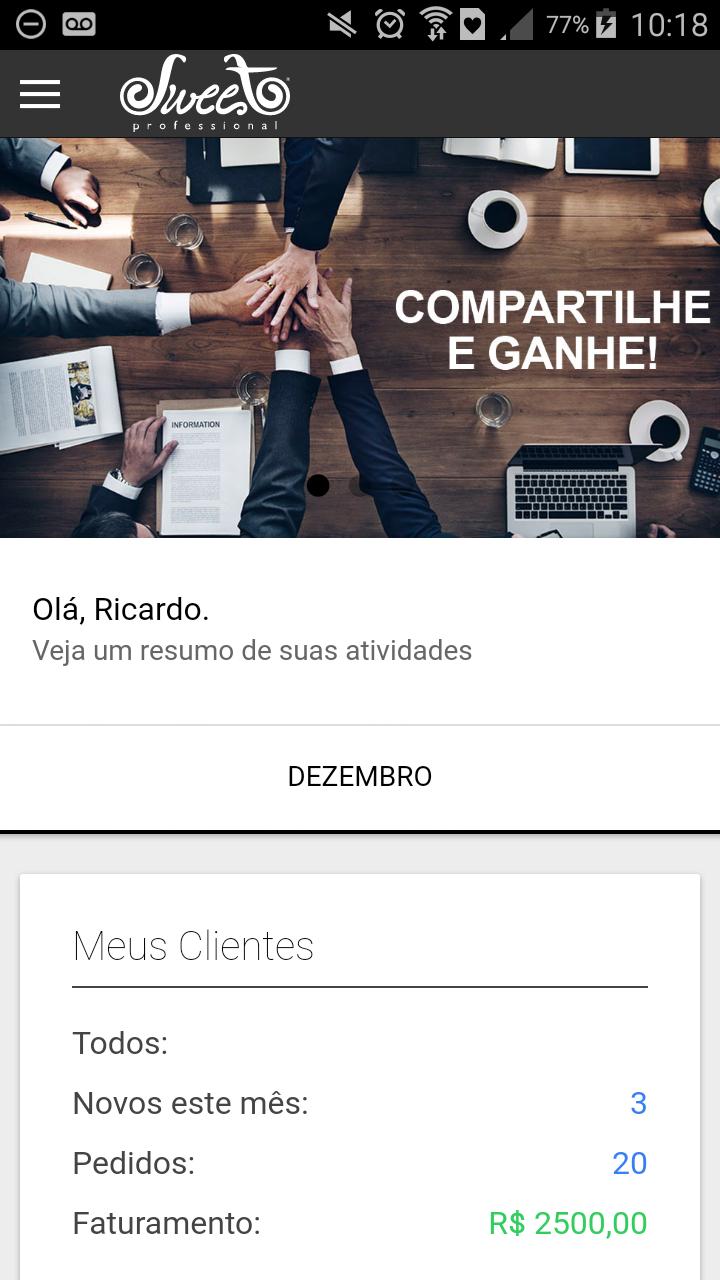Open the navigation drawer via hamburger icon
Viewport: 720px width, 1280px height.
tap(39, 94)
